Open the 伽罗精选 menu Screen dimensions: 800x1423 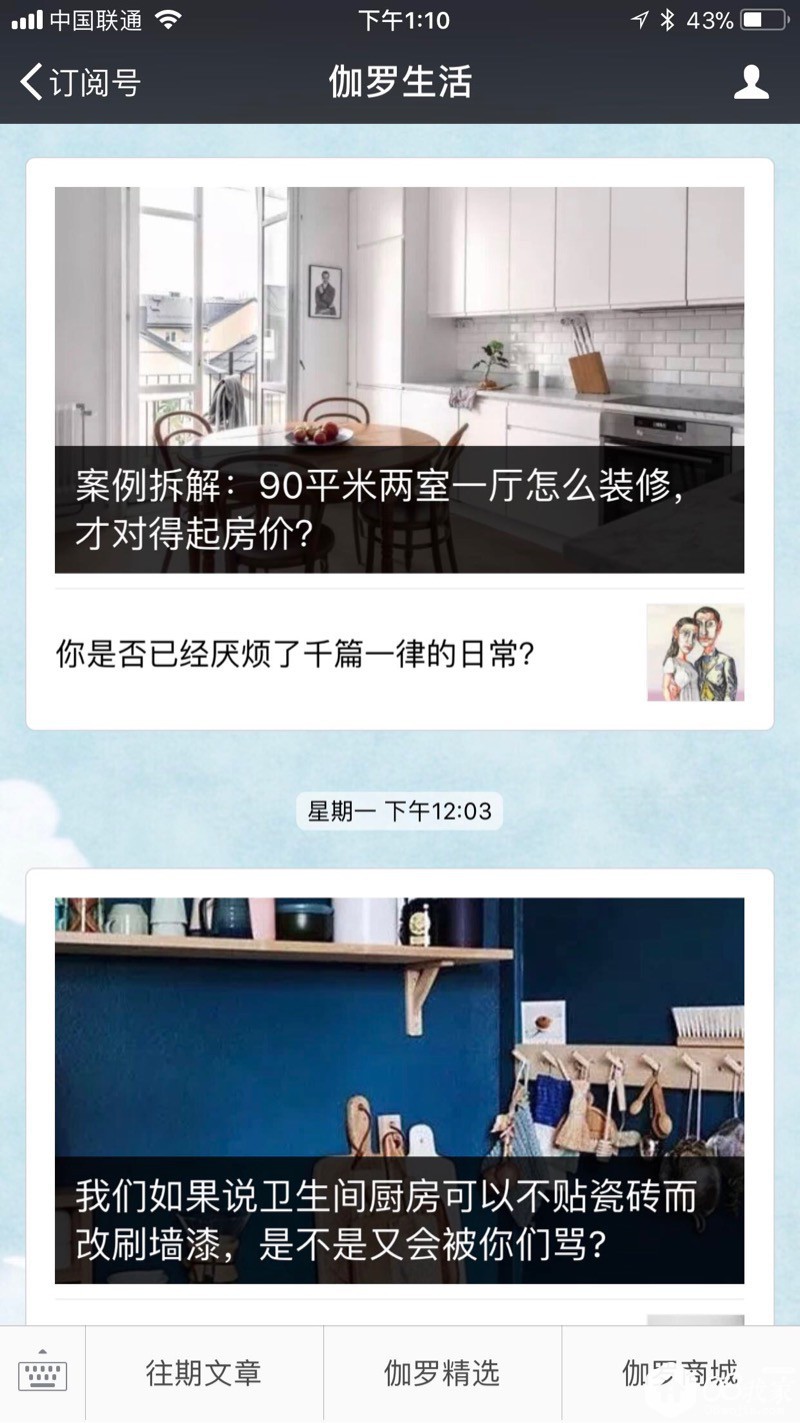(x=442, y=1374)
